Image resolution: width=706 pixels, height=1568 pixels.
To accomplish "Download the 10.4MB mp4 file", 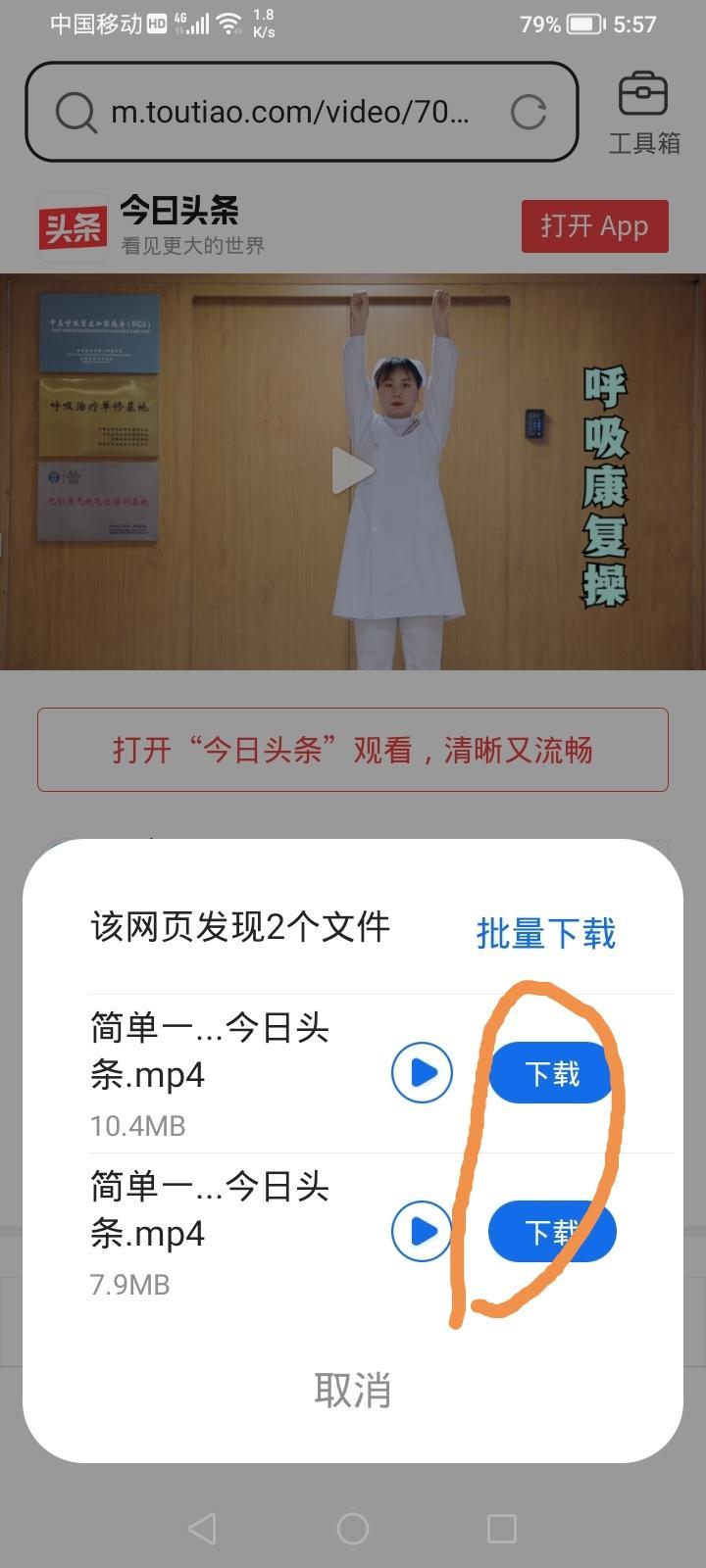I will point(552,1073).
